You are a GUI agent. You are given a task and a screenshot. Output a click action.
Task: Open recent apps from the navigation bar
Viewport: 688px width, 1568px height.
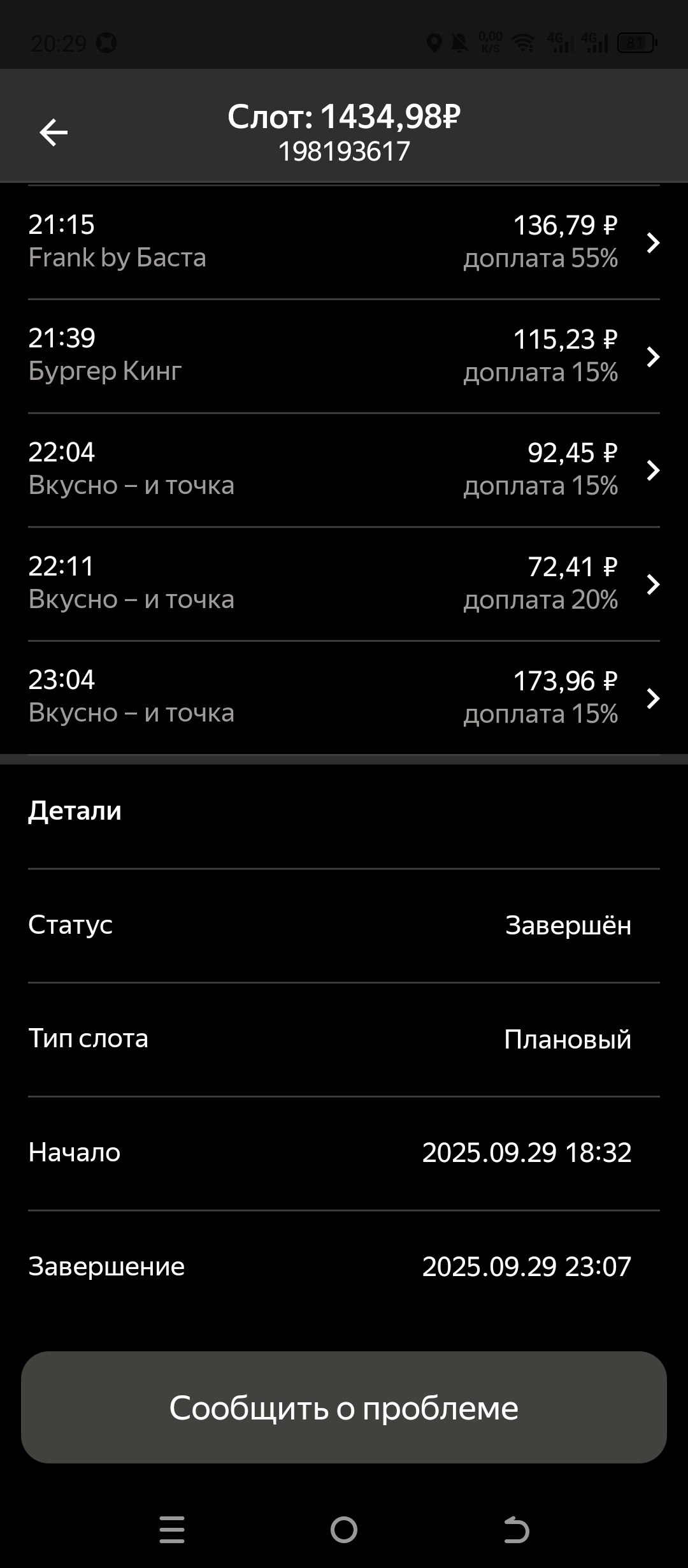pos(172,1529)
